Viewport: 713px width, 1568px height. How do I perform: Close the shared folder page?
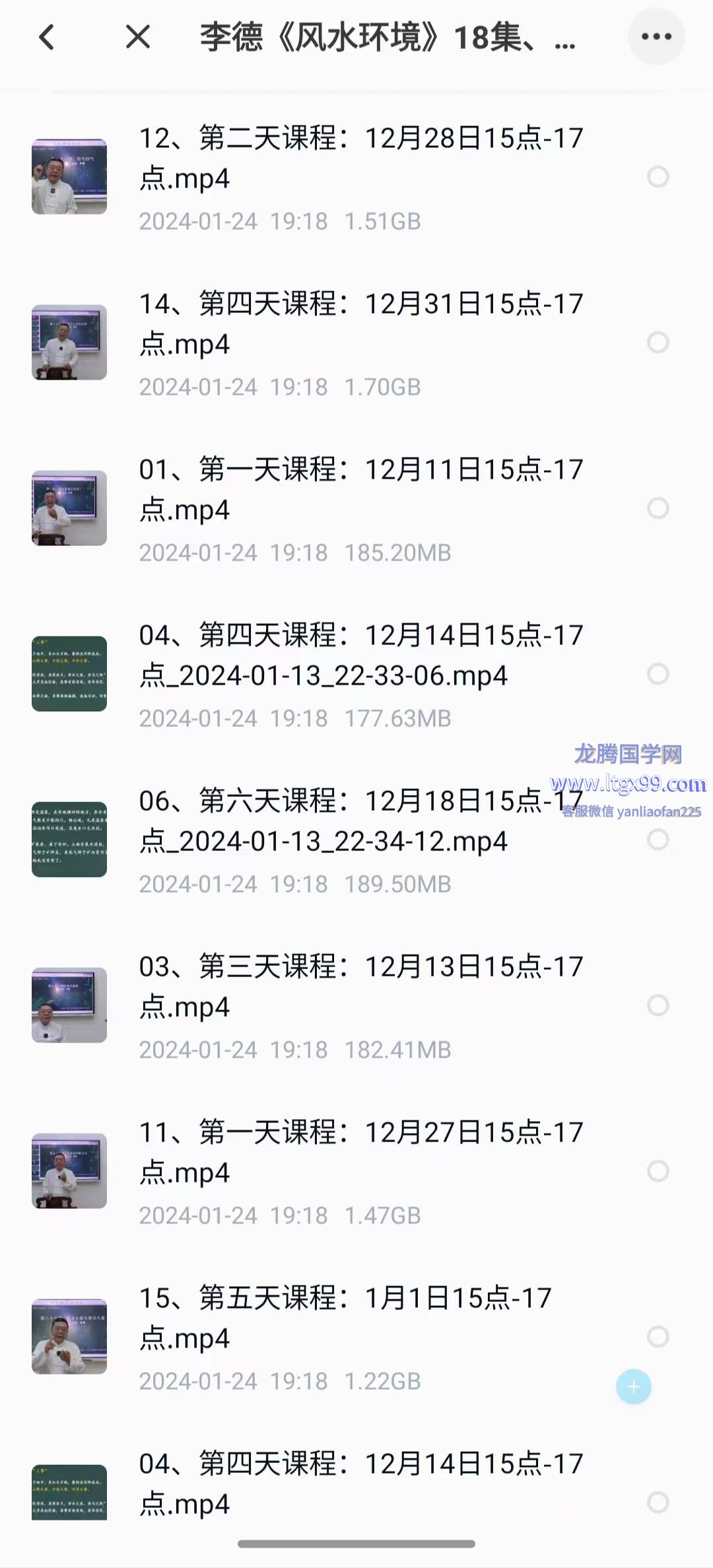[x=138, y=37]
